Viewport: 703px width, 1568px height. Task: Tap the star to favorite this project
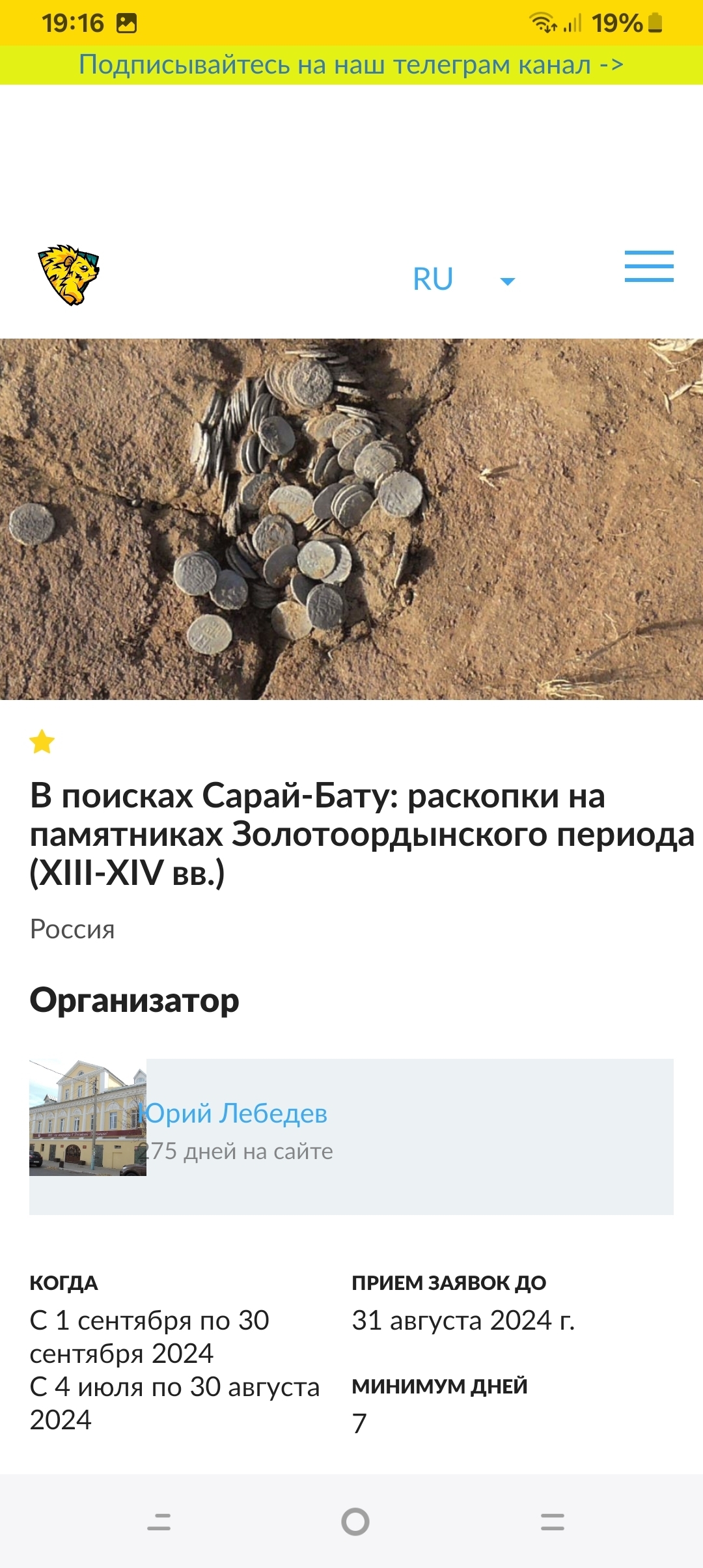coord(42,742)
